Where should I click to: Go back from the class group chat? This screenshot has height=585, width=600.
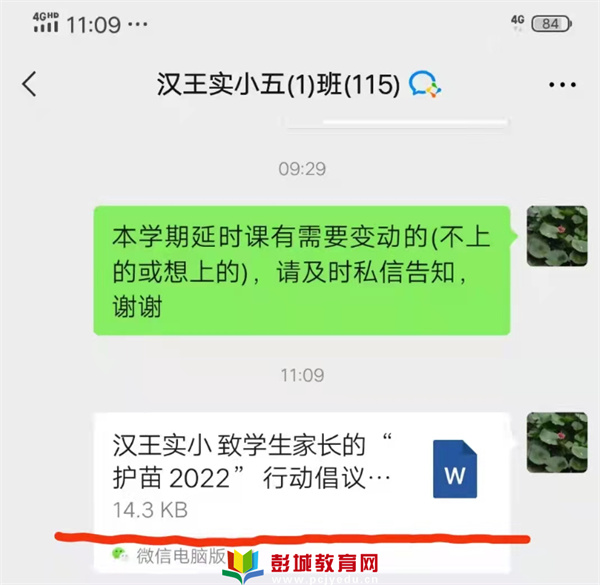pyautogui.click(x=29, y=84)
